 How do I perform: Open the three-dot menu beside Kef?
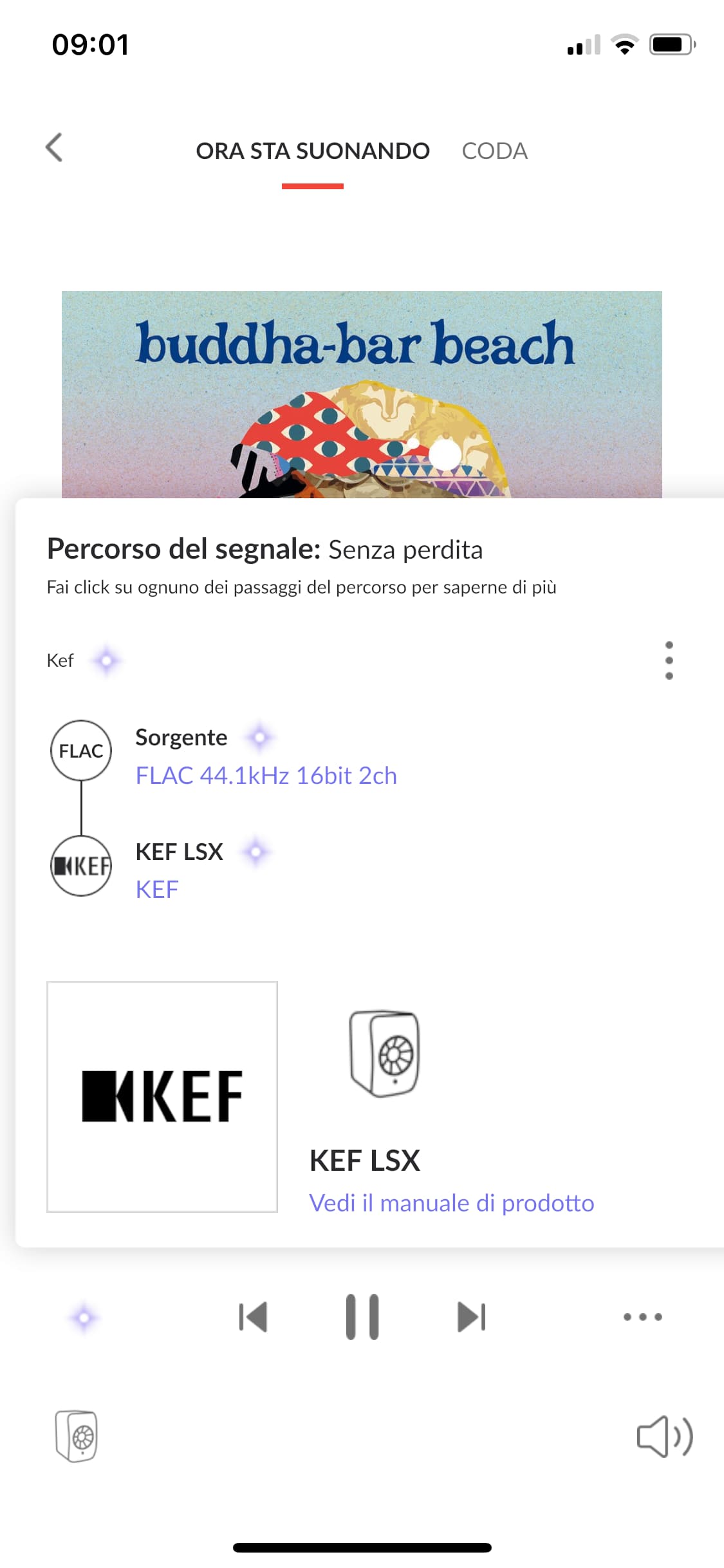[669, 660]
